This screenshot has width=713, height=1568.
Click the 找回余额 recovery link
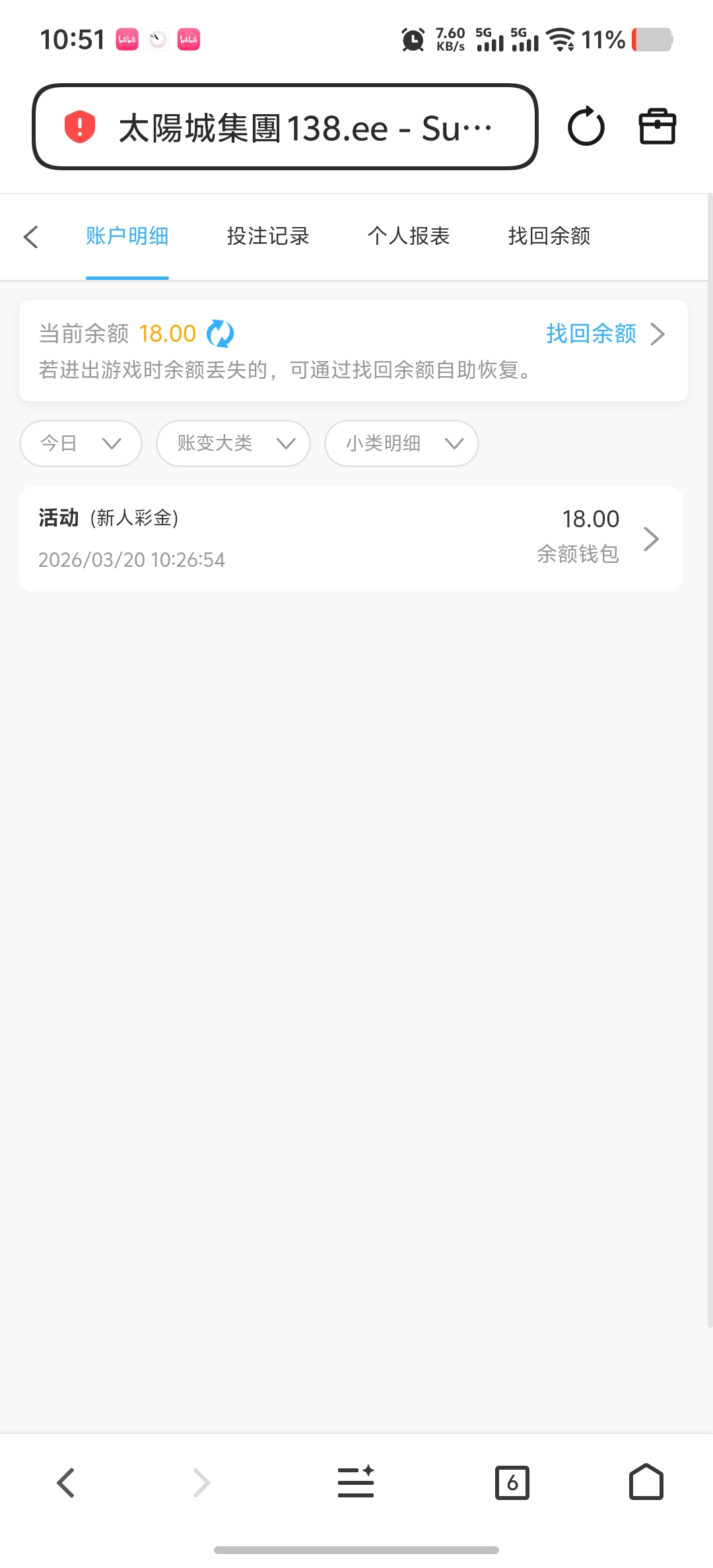coord(591,334)
